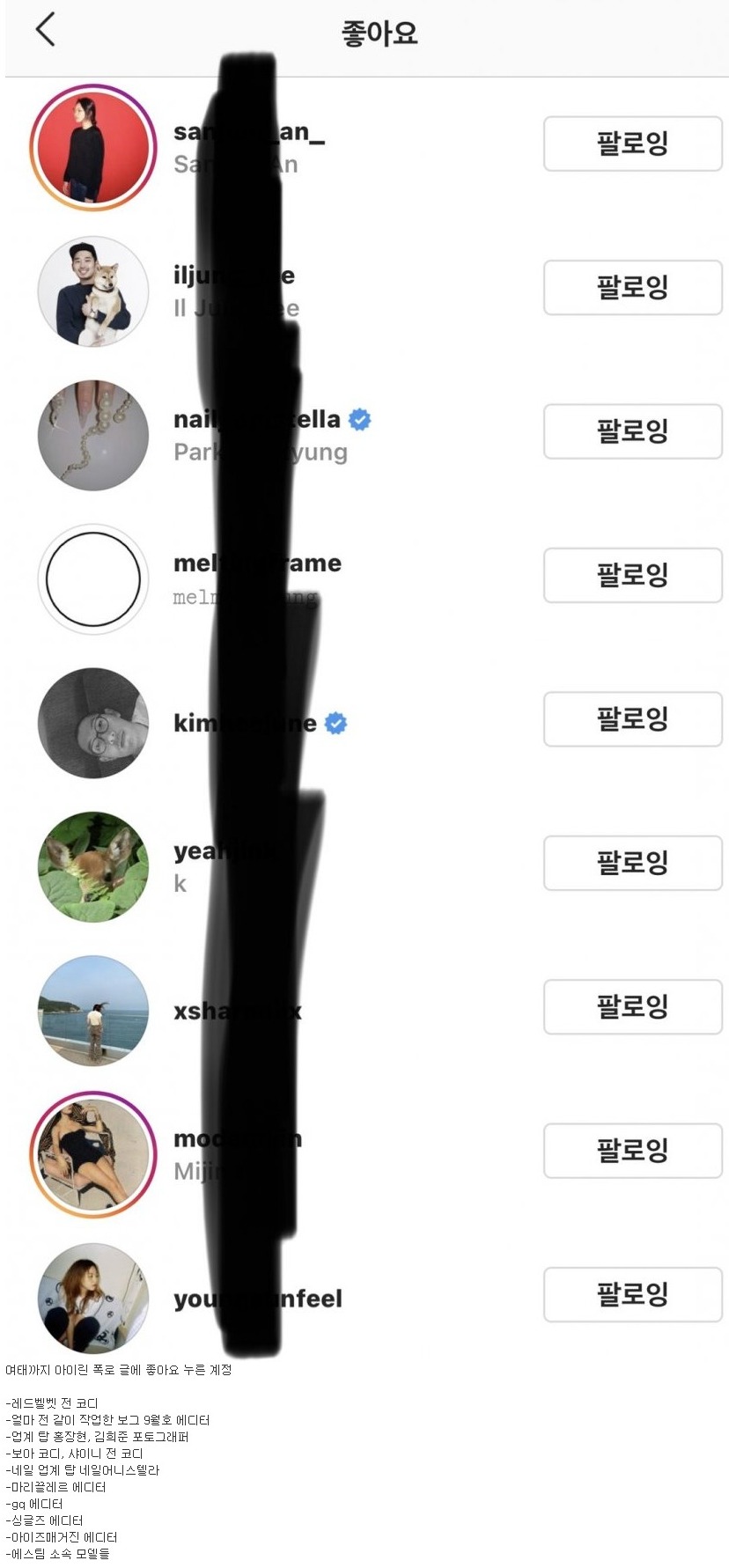This screenshot has height=1568, width=729.
Task: Tap 팔로잉 for the man holding a dog
Action: 632,287
